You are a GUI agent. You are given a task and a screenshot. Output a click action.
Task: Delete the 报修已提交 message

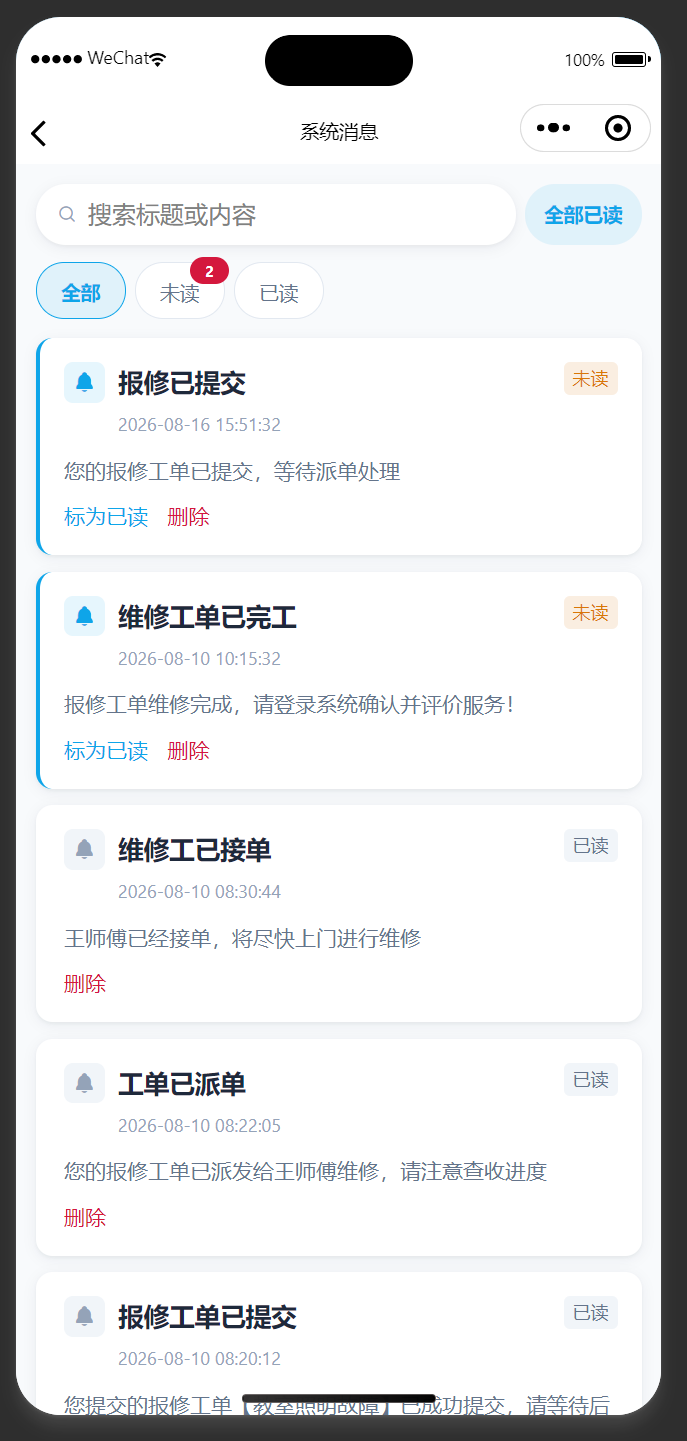189,517
